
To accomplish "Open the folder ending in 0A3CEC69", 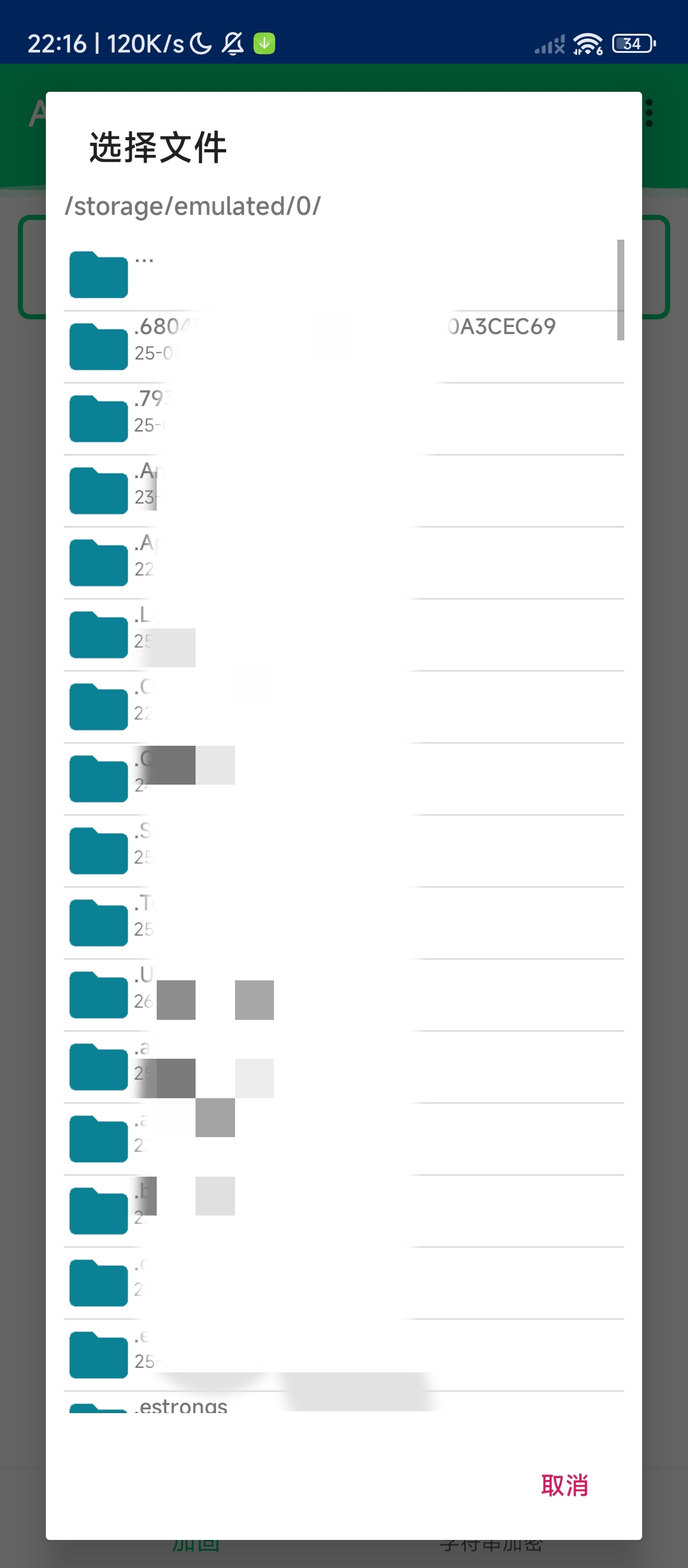I will coord(344,347).
